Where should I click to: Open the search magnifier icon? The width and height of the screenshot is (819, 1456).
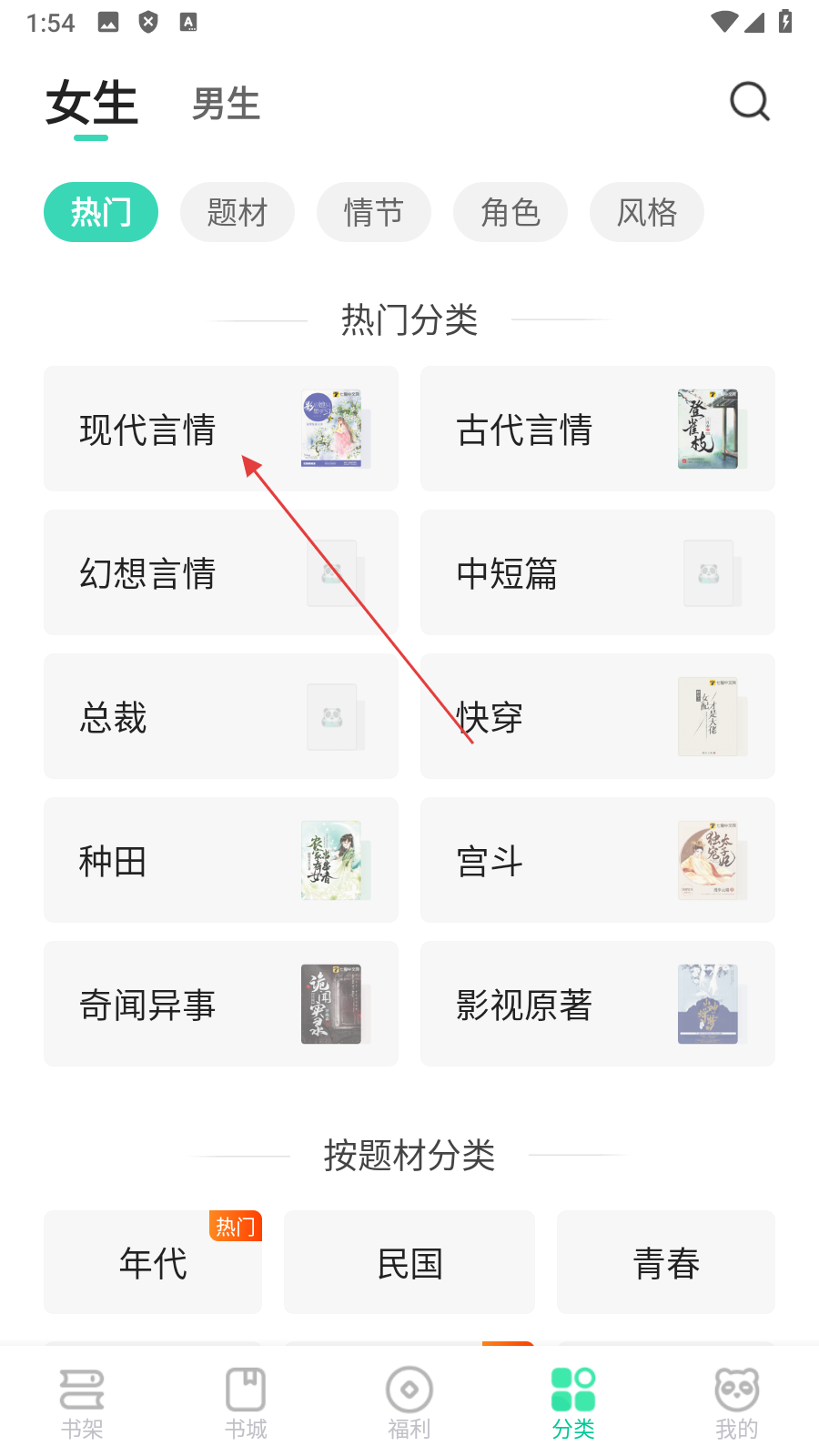(x=750, y=102)
